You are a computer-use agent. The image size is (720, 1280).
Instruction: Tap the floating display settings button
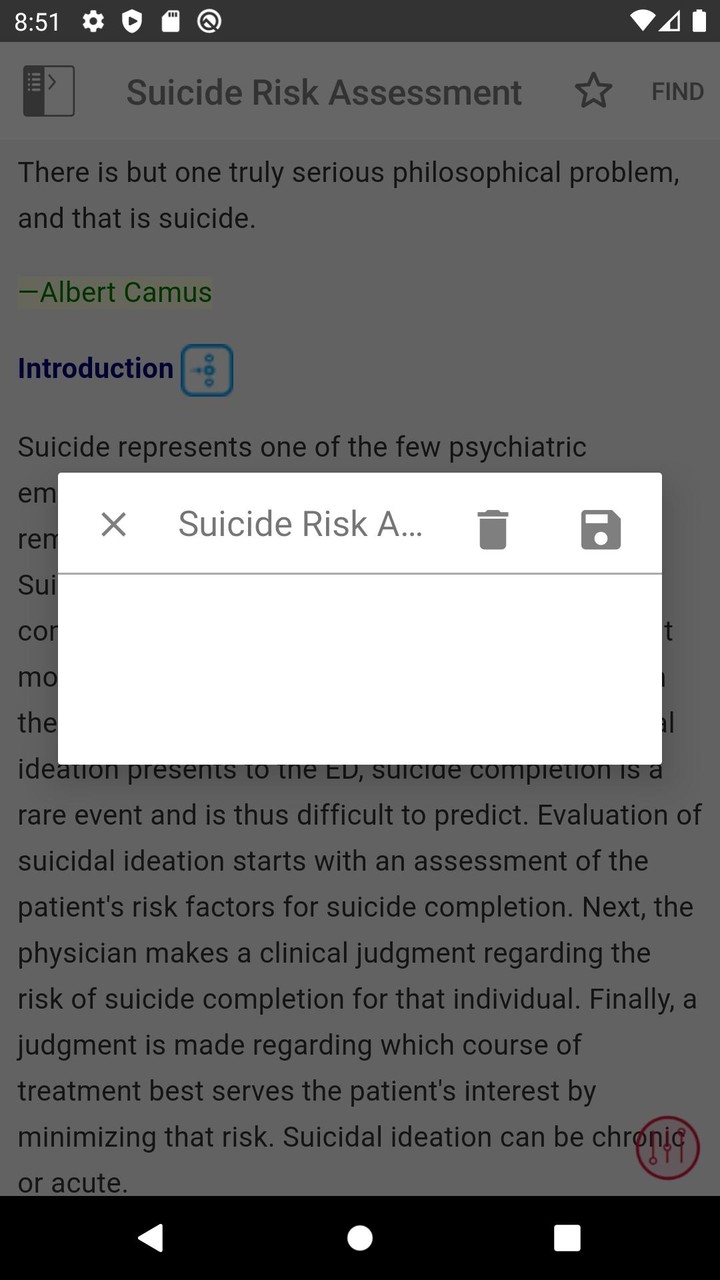pos(667,1147)
